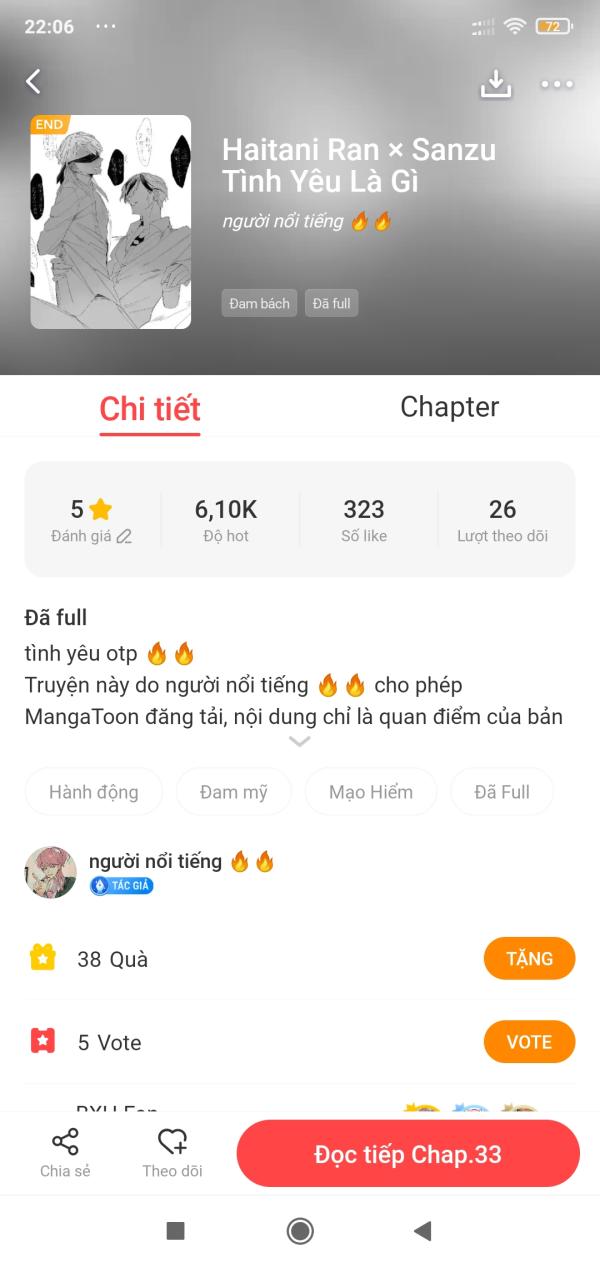Open the three-dot overflow menu

point(557,84)
